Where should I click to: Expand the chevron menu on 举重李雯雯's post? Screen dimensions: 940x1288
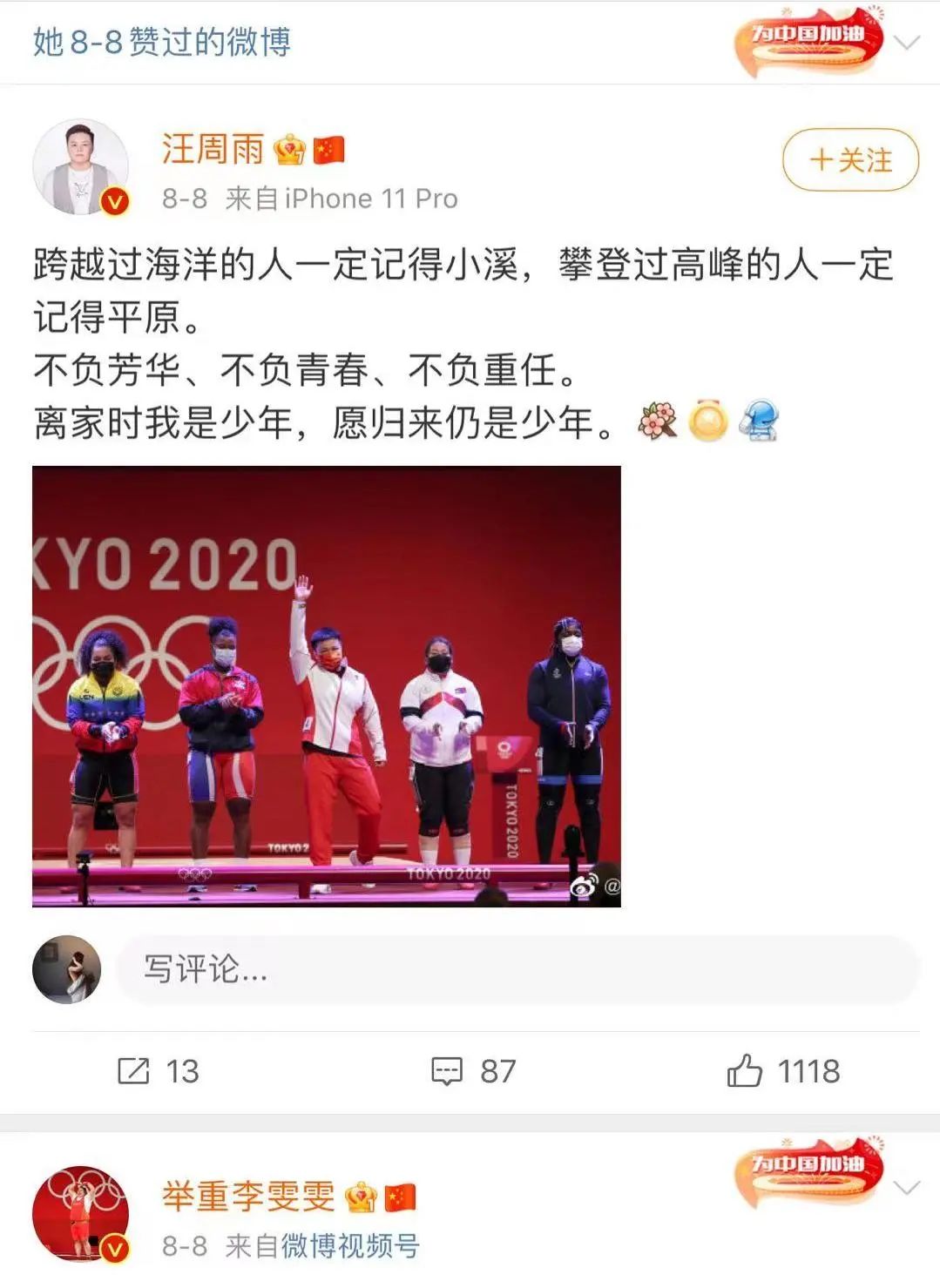pyautogui.click(x=907, y=1188)
